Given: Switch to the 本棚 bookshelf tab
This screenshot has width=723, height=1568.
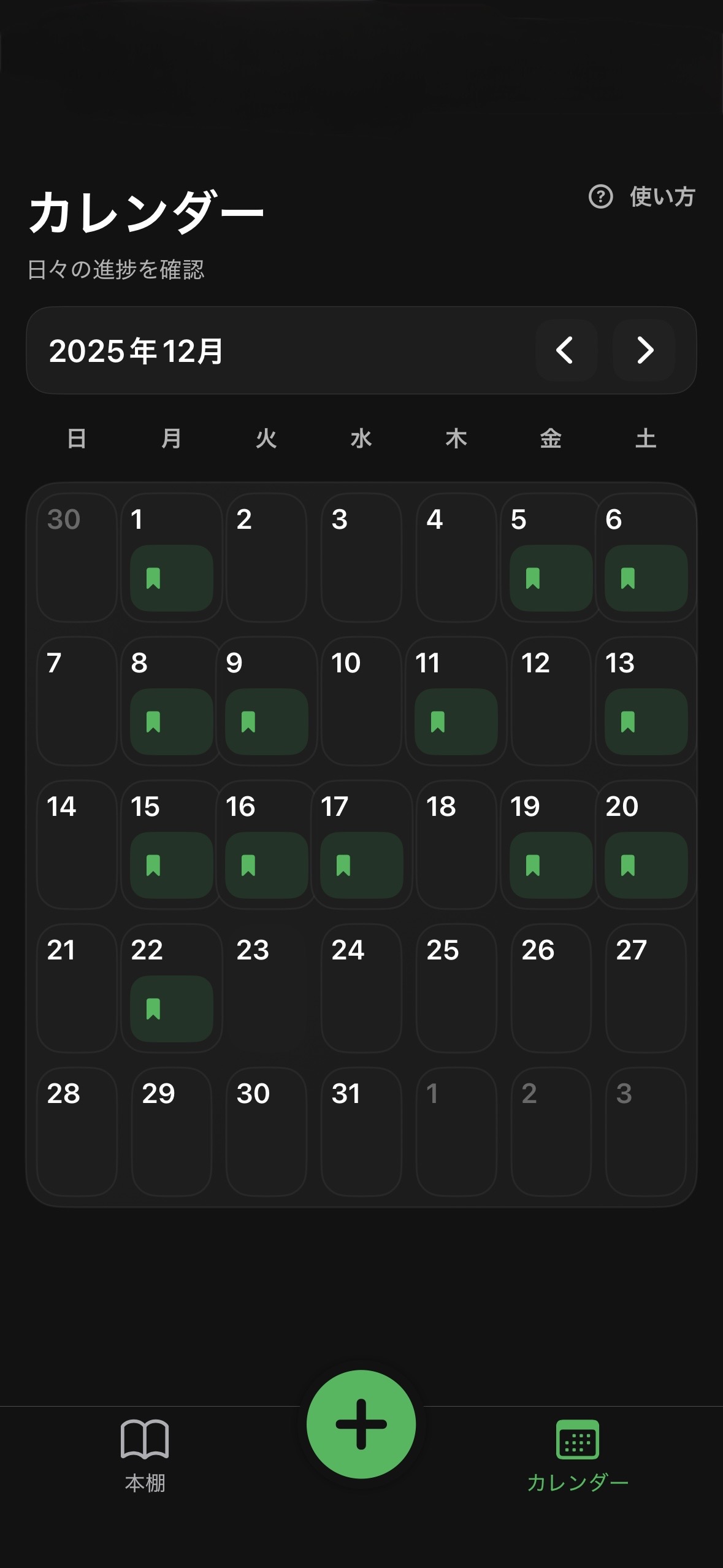Looking at the screenshot, I should (145, 1455).
